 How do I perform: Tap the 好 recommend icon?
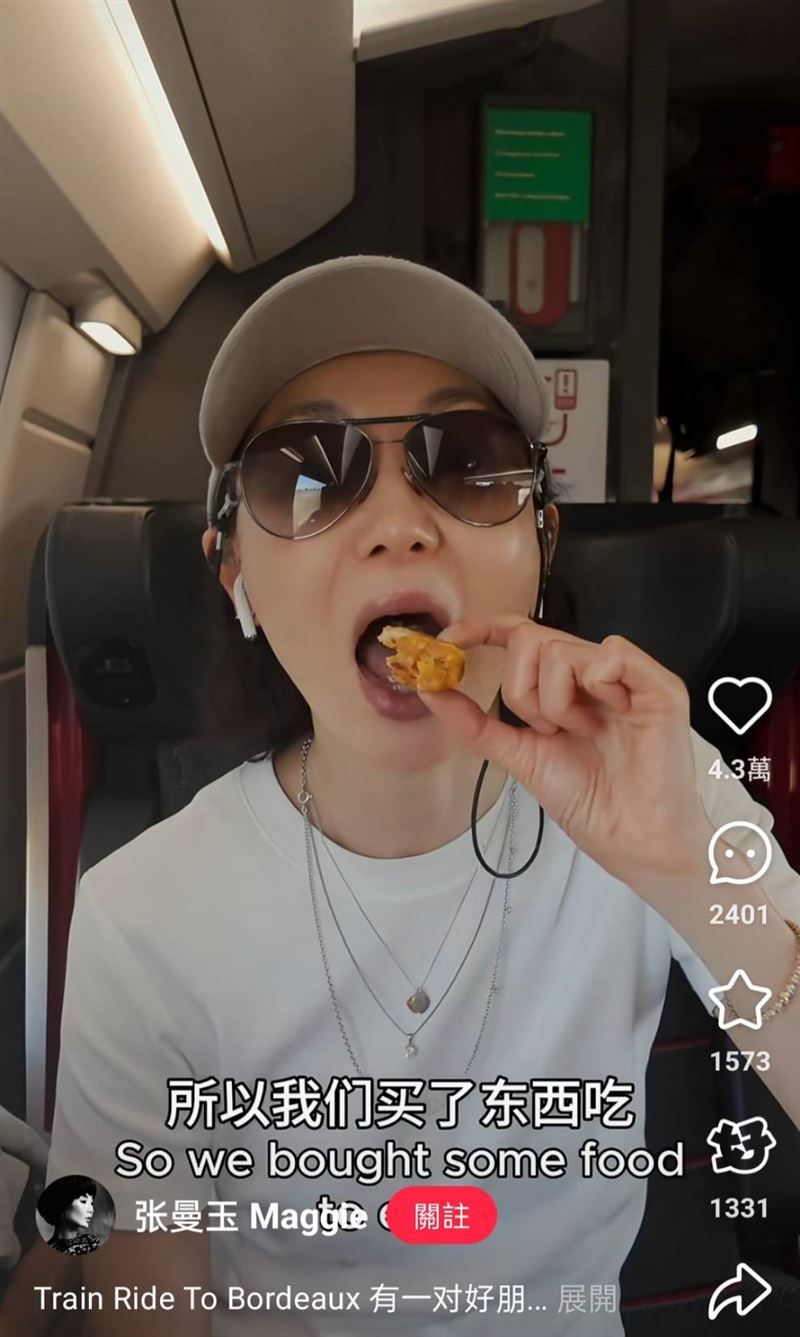[741, 1146]
